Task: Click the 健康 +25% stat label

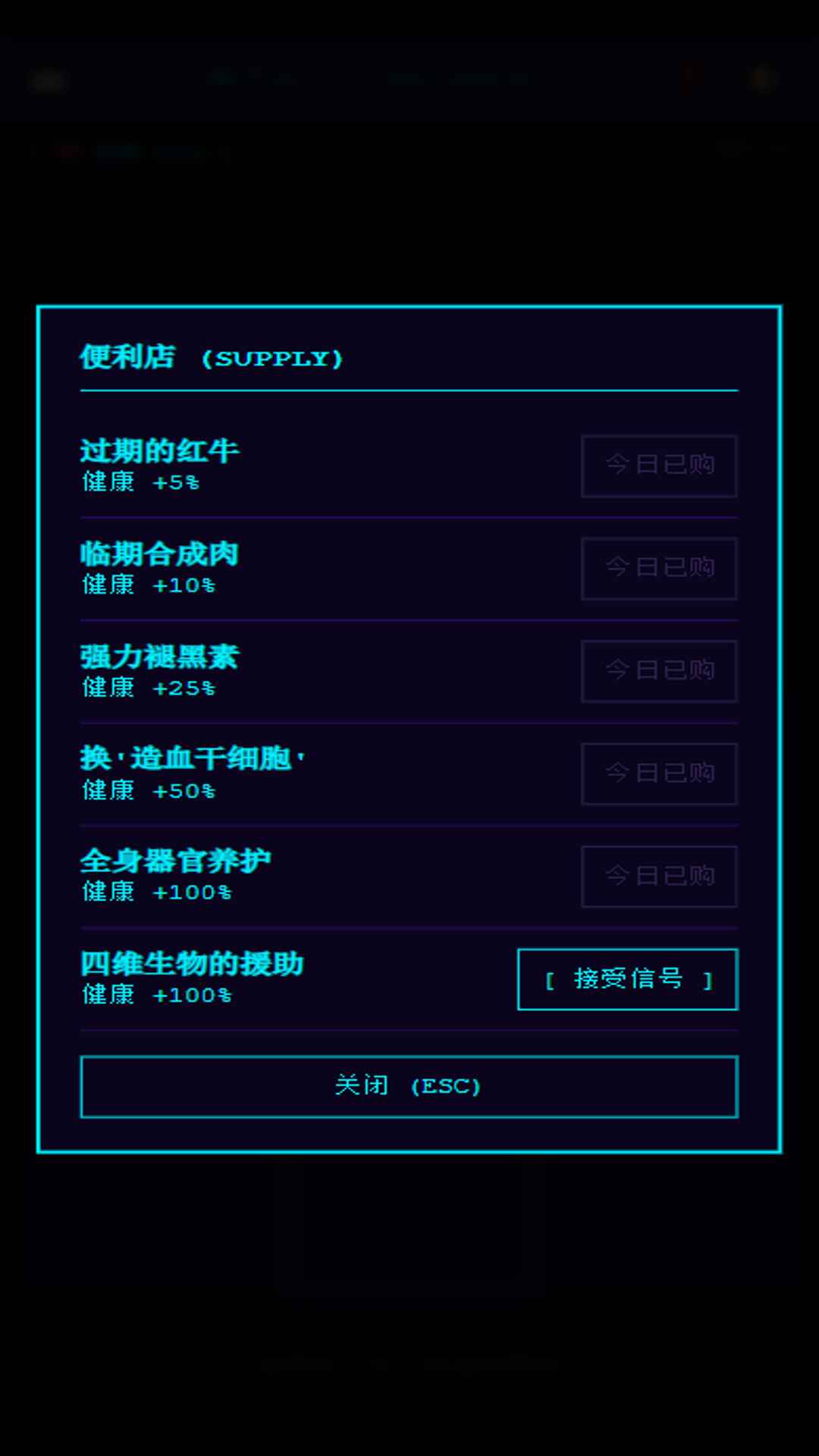Action: [146, 688]
